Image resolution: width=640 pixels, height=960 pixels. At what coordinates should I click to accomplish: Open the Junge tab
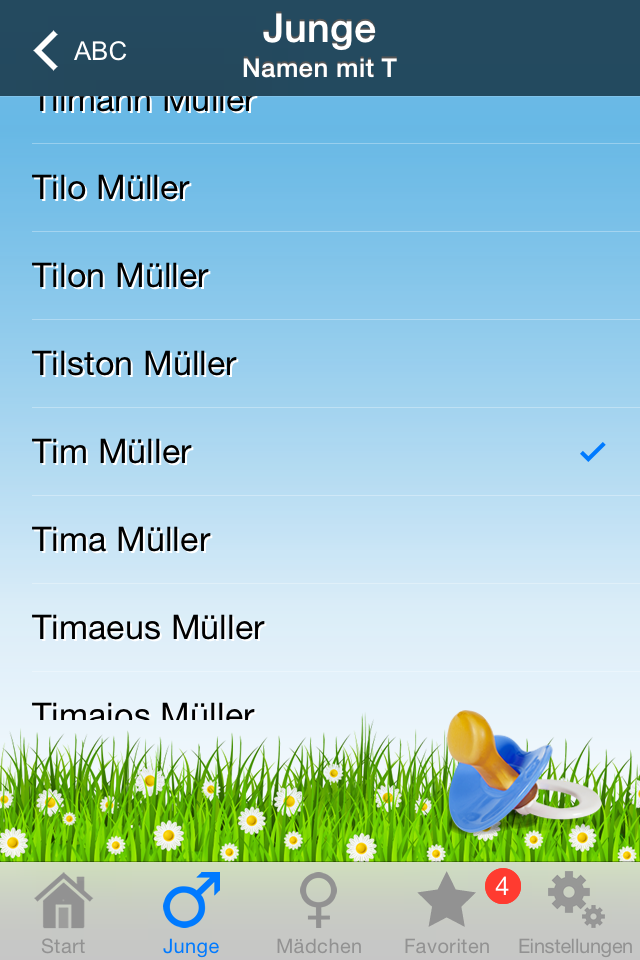191,912
